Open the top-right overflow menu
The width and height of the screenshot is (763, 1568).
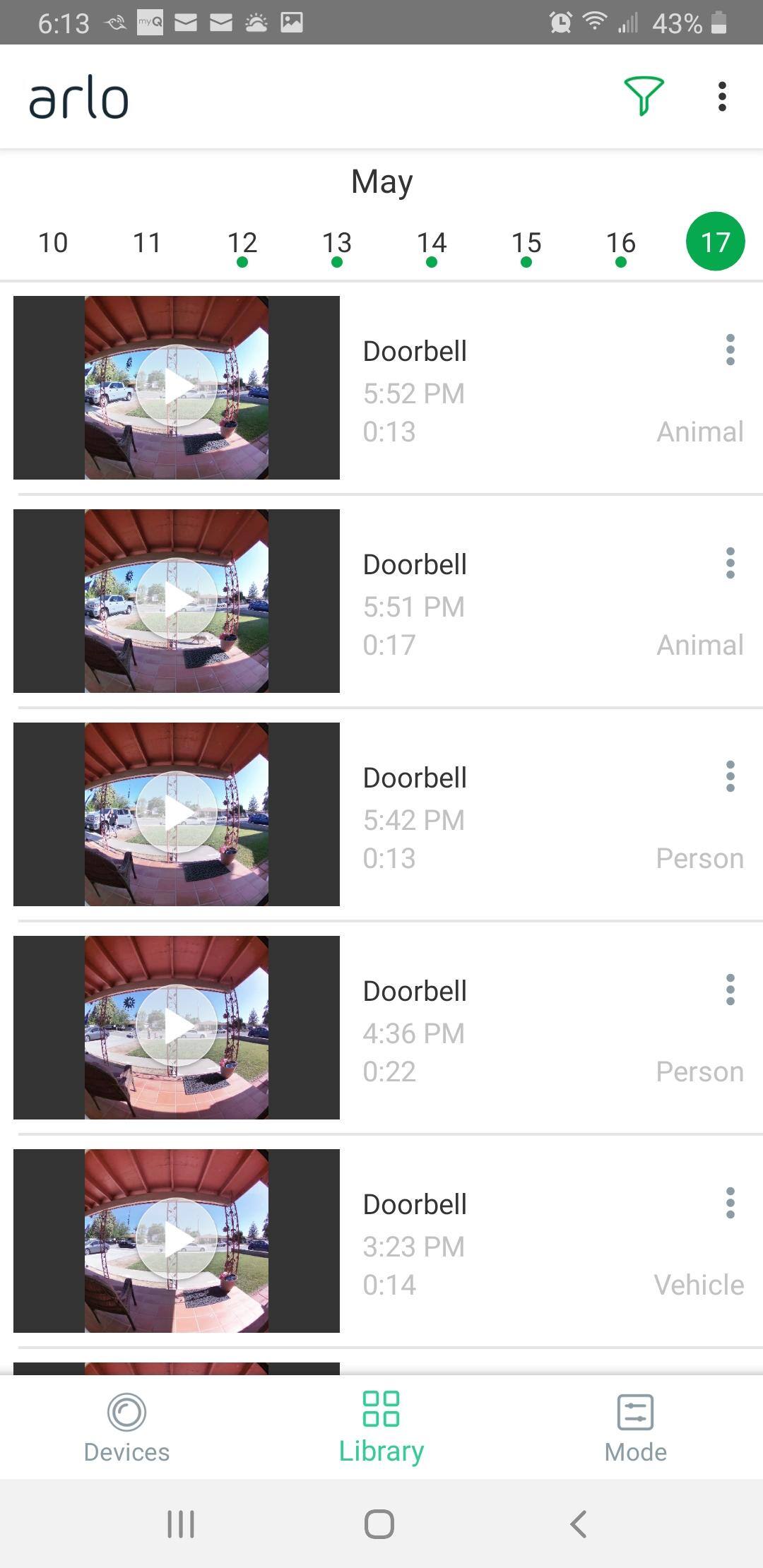pos(721,96)
